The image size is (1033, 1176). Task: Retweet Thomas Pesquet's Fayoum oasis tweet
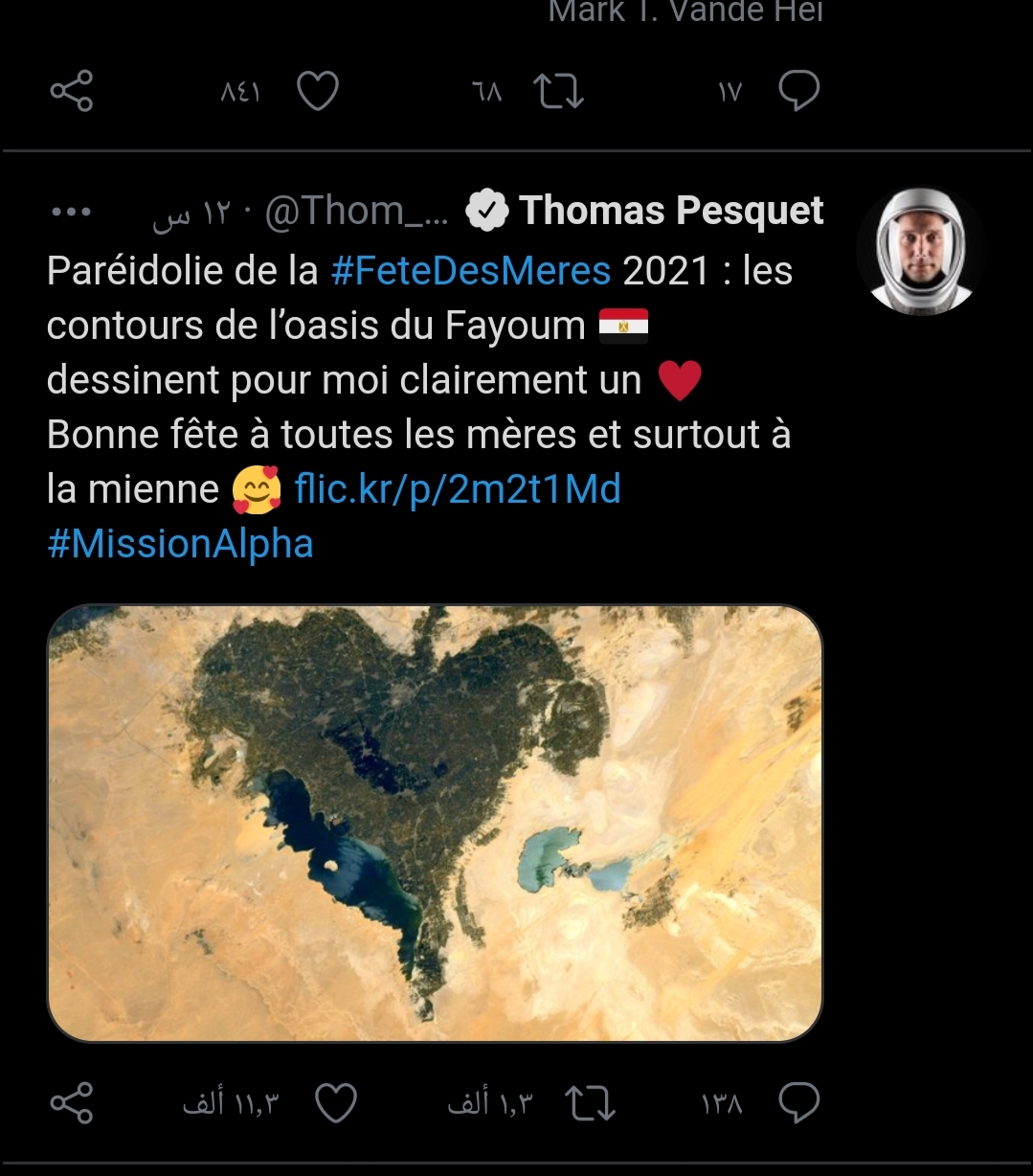point(590,1103)
